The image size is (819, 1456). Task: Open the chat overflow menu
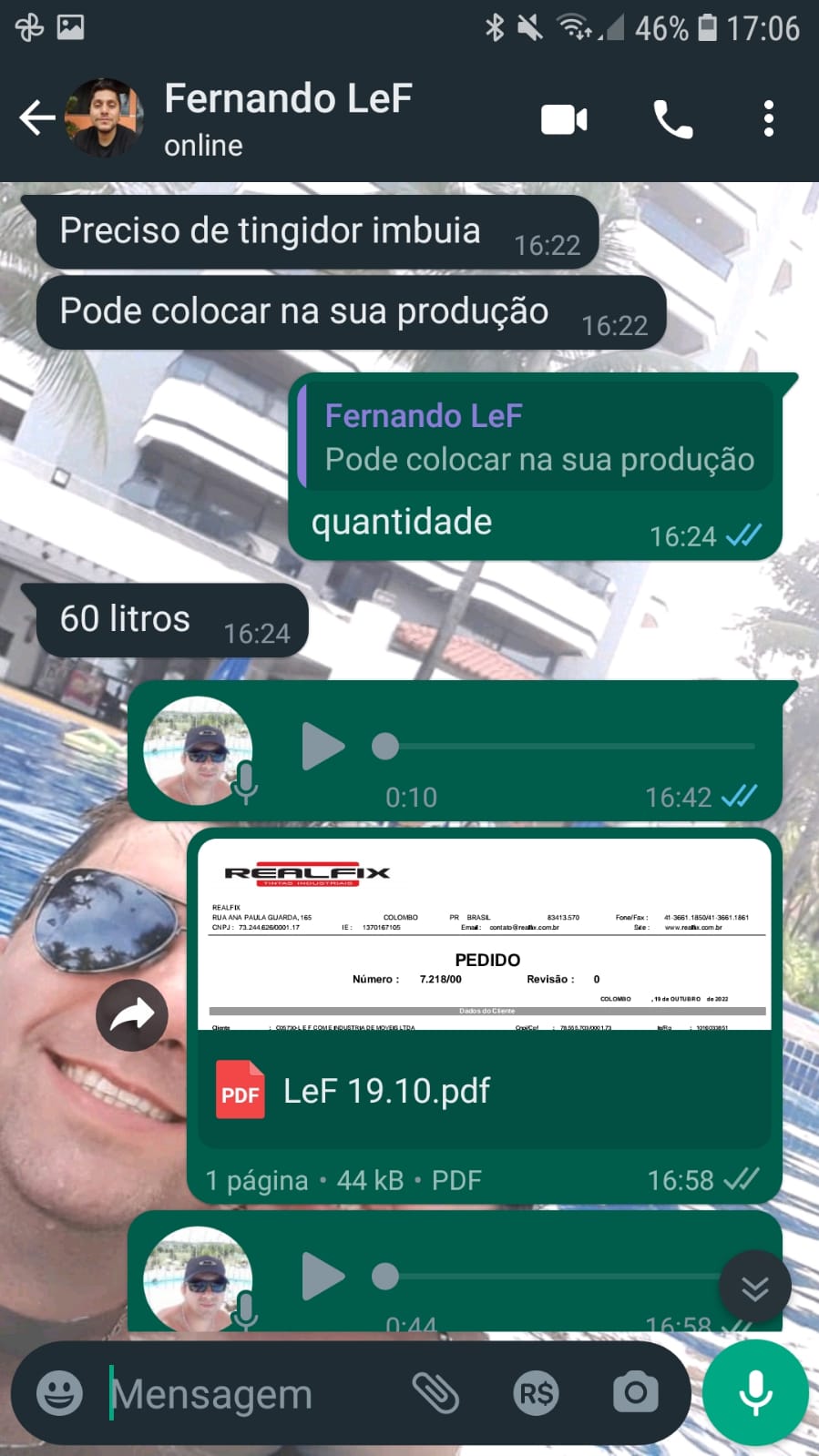[768, 119]
